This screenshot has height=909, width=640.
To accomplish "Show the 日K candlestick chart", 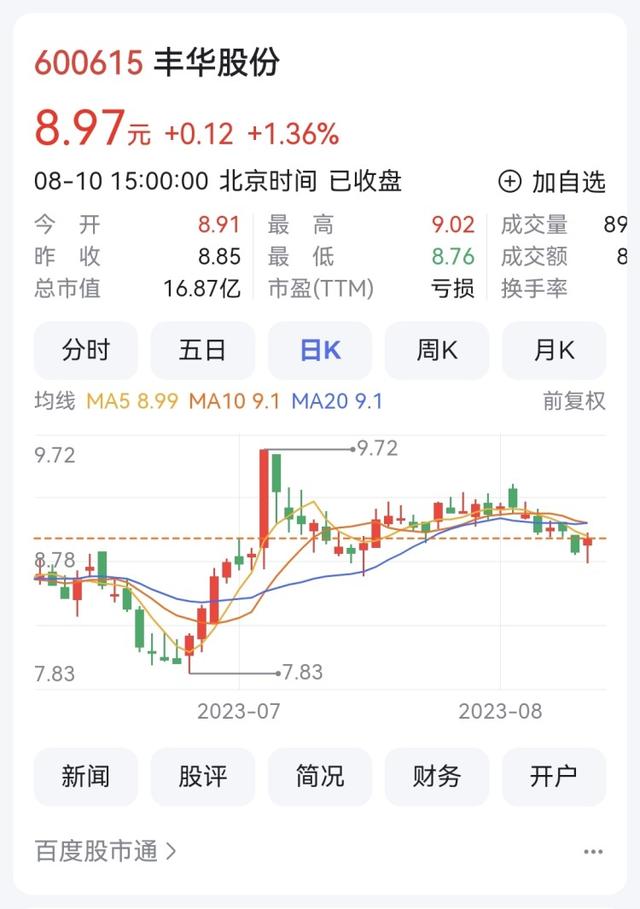I will 320,350.
